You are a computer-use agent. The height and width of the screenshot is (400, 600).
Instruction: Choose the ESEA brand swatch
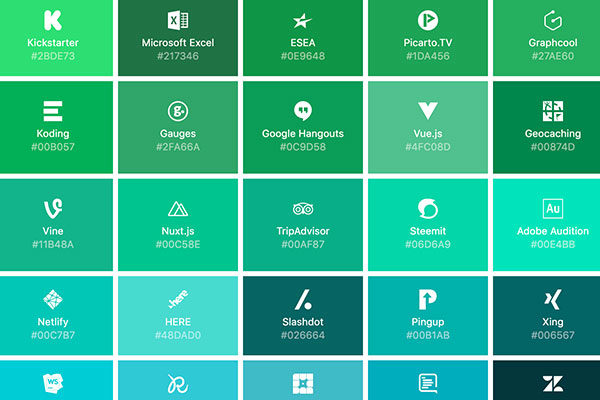coord(303,37)
